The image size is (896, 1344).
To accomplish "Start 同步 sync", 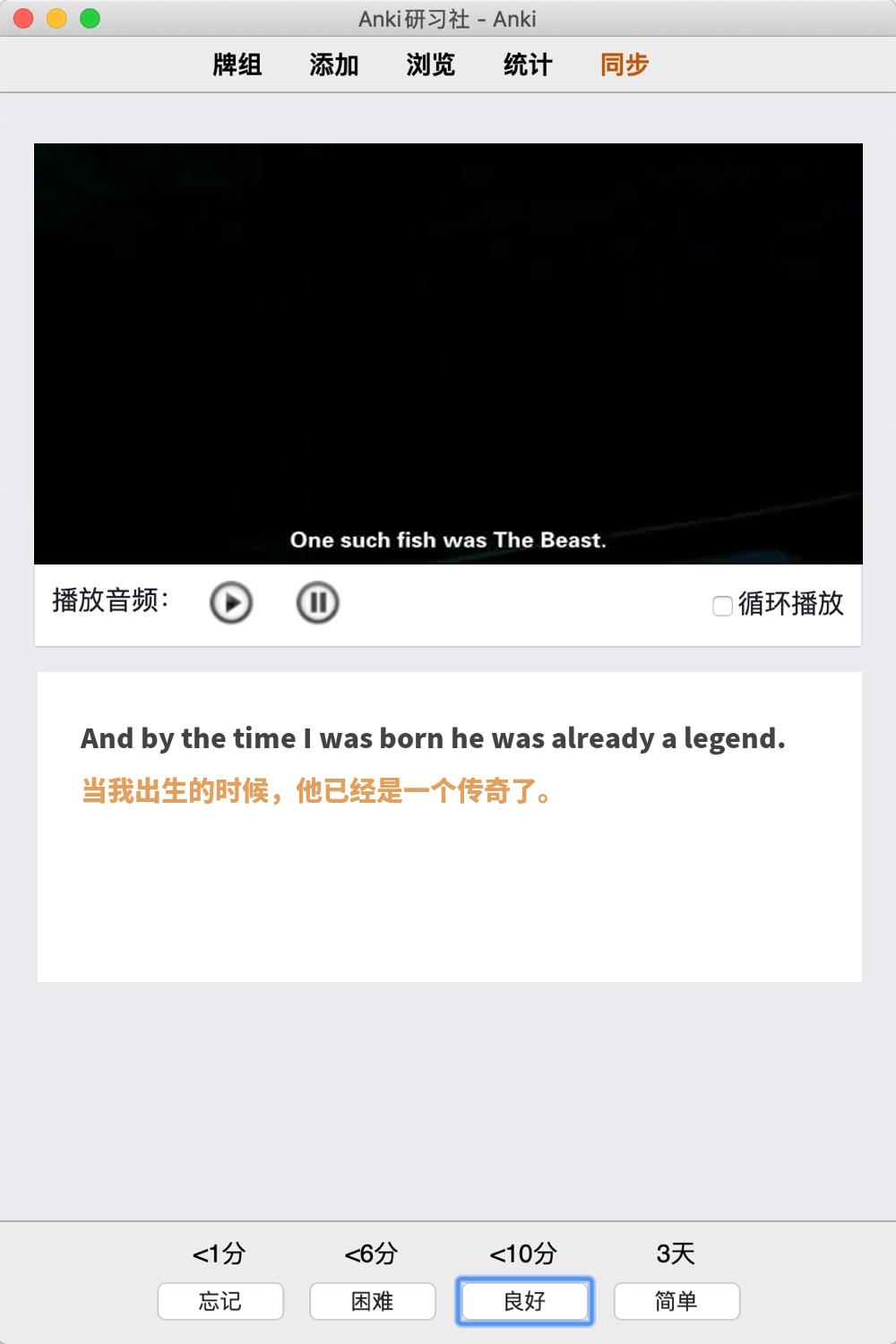I will [x=625, y=65].
